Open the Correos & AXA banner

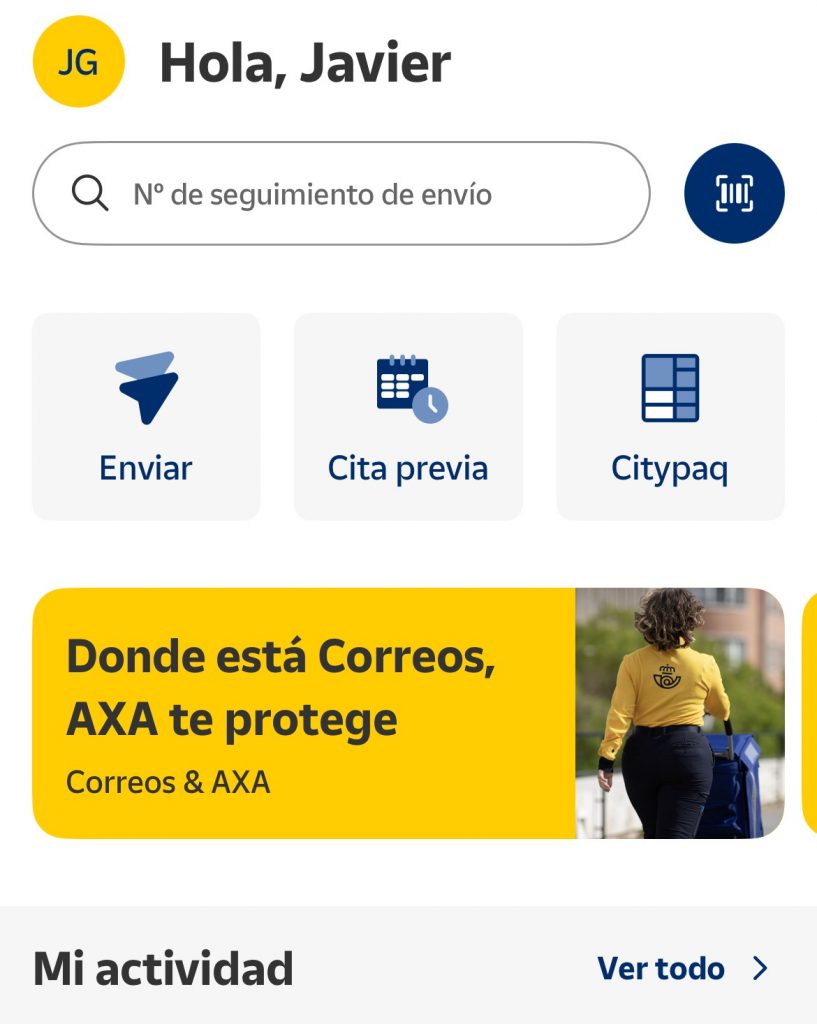coord(408,713)
